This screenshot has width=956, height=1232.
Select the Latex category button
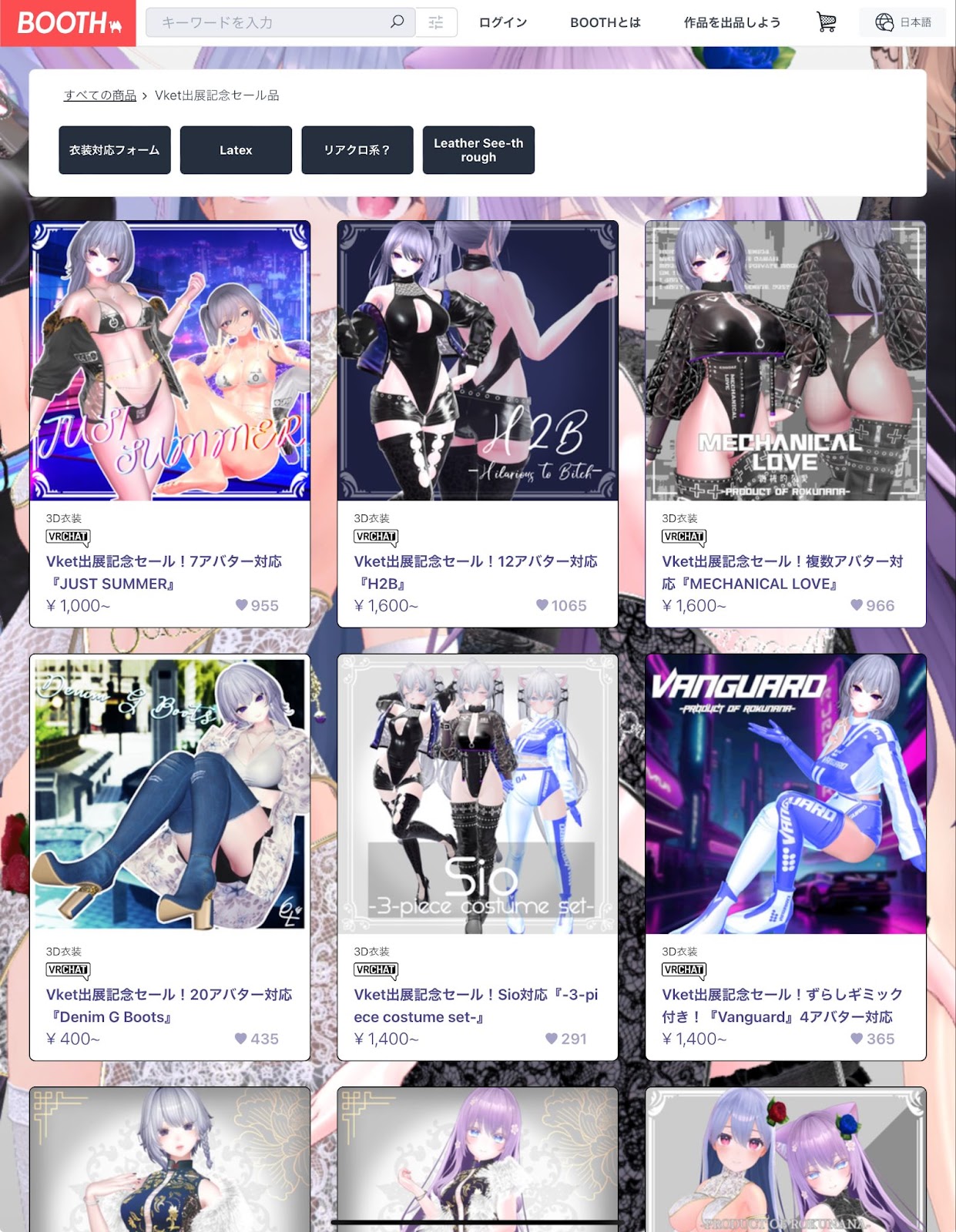236,150
